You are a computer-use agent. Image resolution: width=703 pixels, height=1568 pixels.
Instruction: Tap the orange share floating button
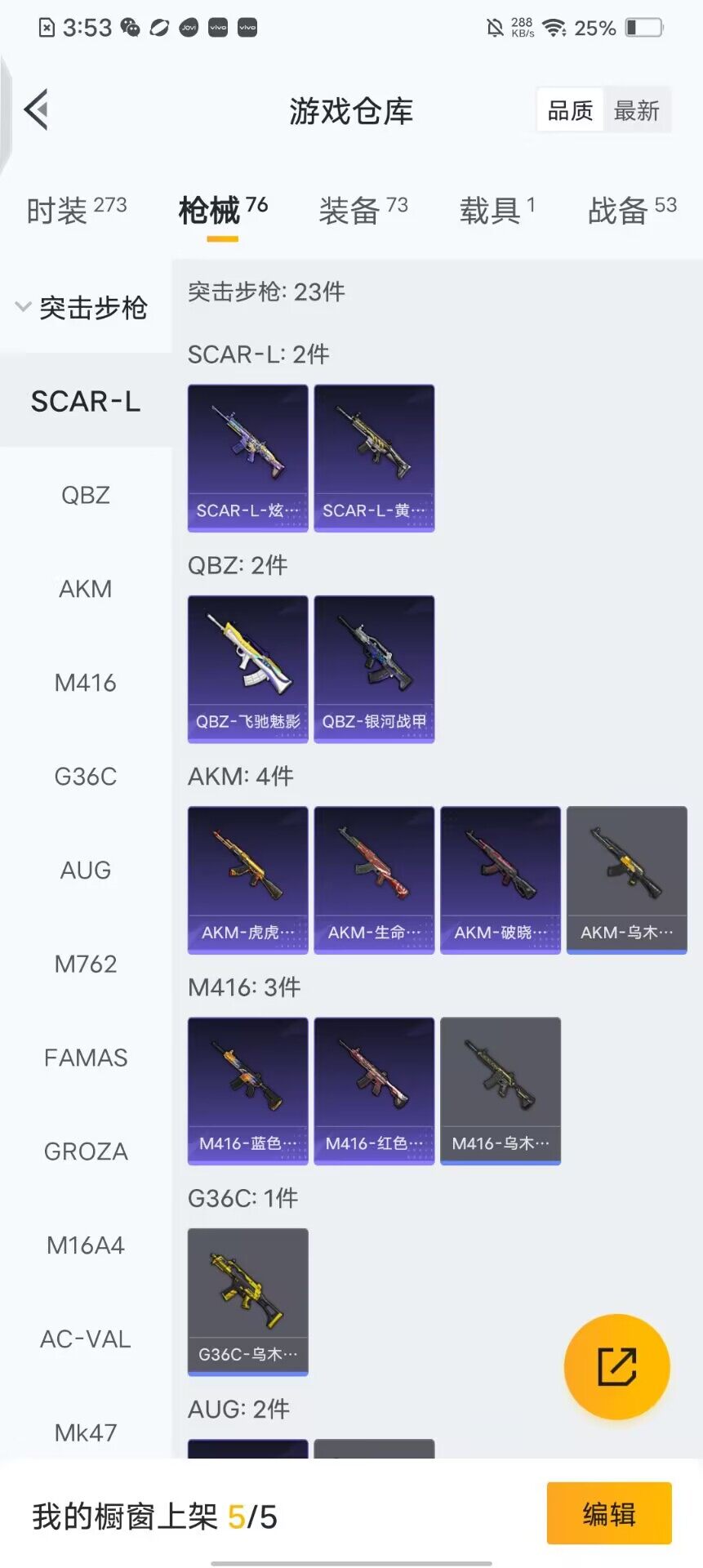(616, 1366)
